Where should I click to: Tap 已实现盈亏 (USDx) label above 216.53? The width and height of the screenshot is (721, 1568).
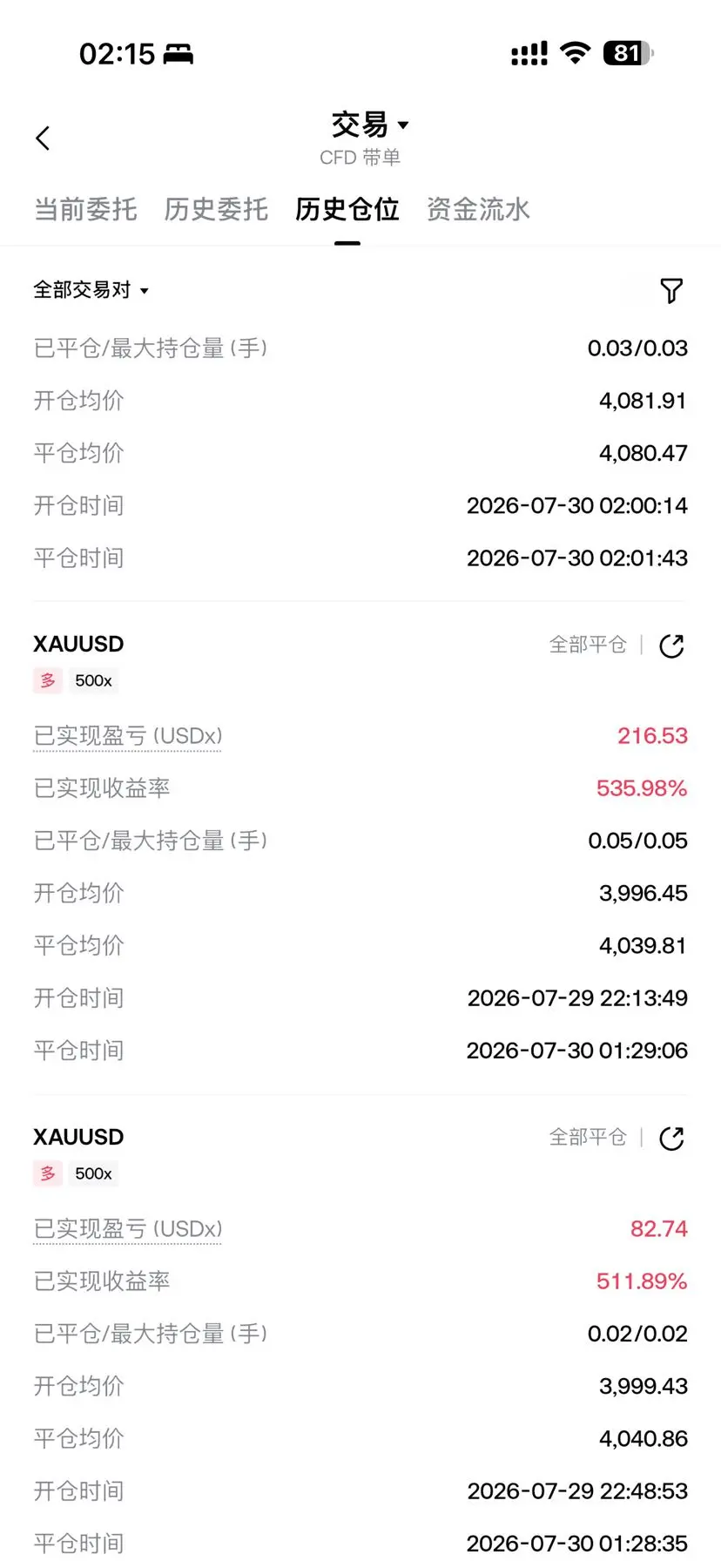click(x=128, y=736)
